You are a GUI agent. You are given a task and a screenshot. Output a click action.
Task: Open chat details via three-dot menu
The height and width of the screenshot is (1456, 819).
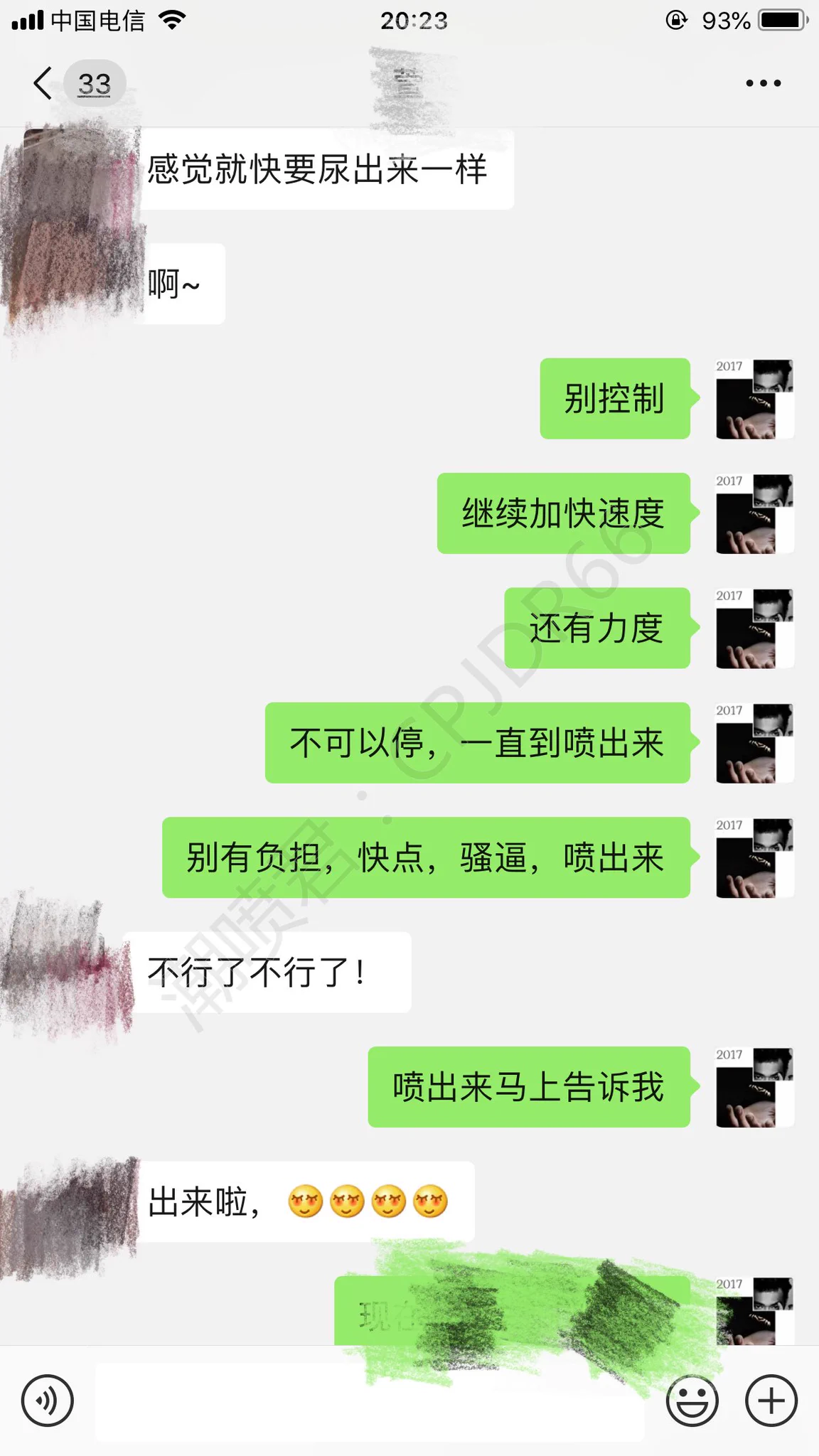tap(763, 84)
